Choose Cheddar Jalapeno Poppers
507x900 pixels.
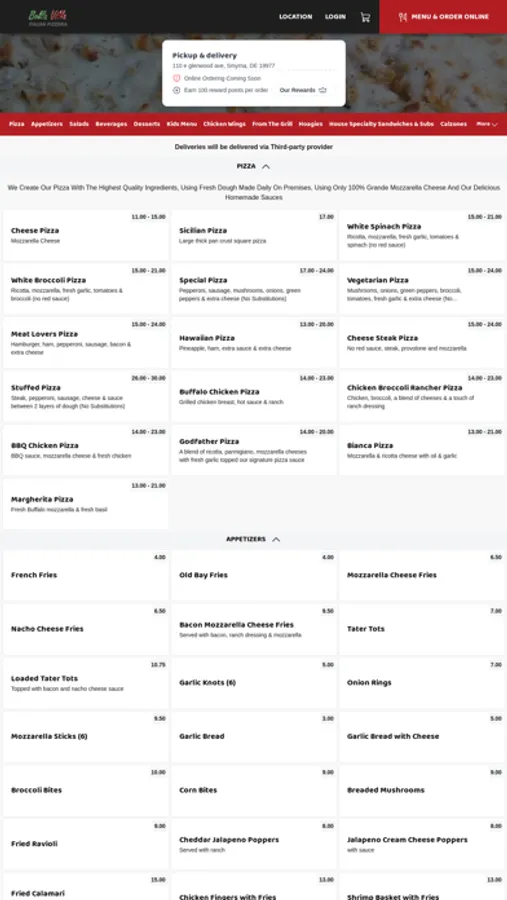[x=254, y=844]
